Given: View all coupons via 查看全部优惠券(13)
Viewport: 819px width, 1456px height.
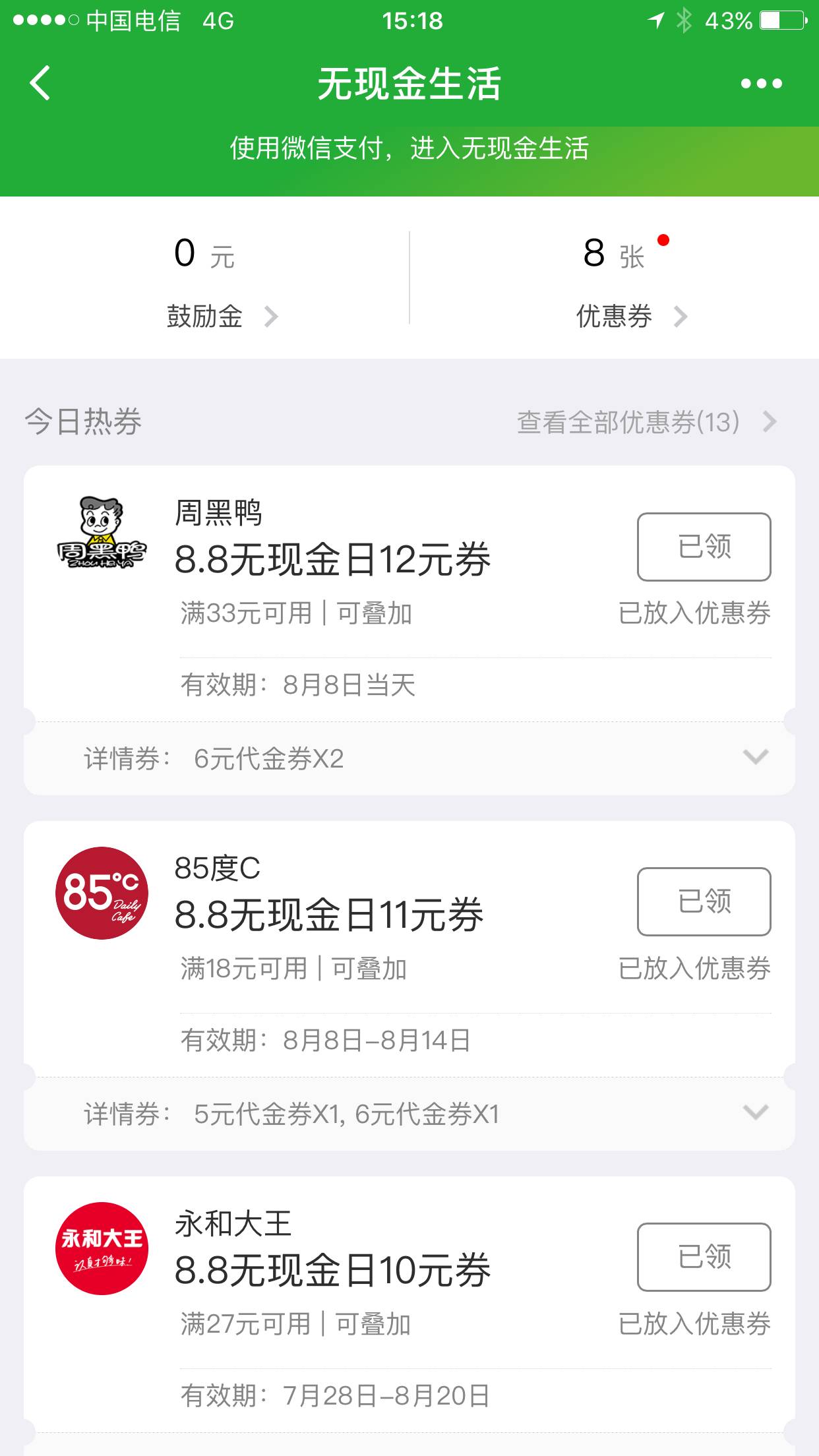Looking at the screenshot, I should click(x=646, y=422).
